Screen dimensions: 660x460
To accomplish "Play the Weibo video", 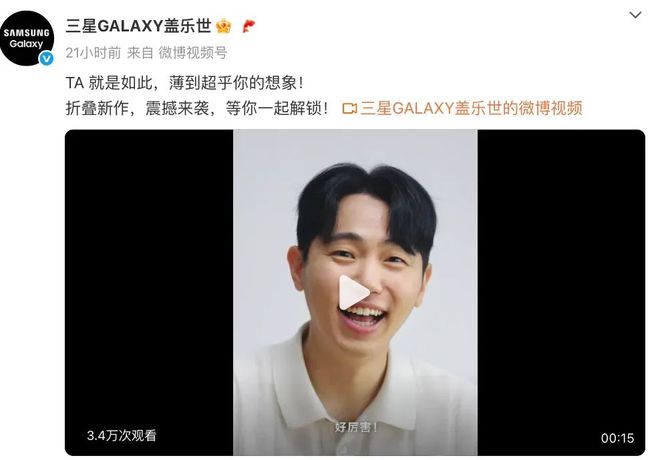I will tap(354, 293).
